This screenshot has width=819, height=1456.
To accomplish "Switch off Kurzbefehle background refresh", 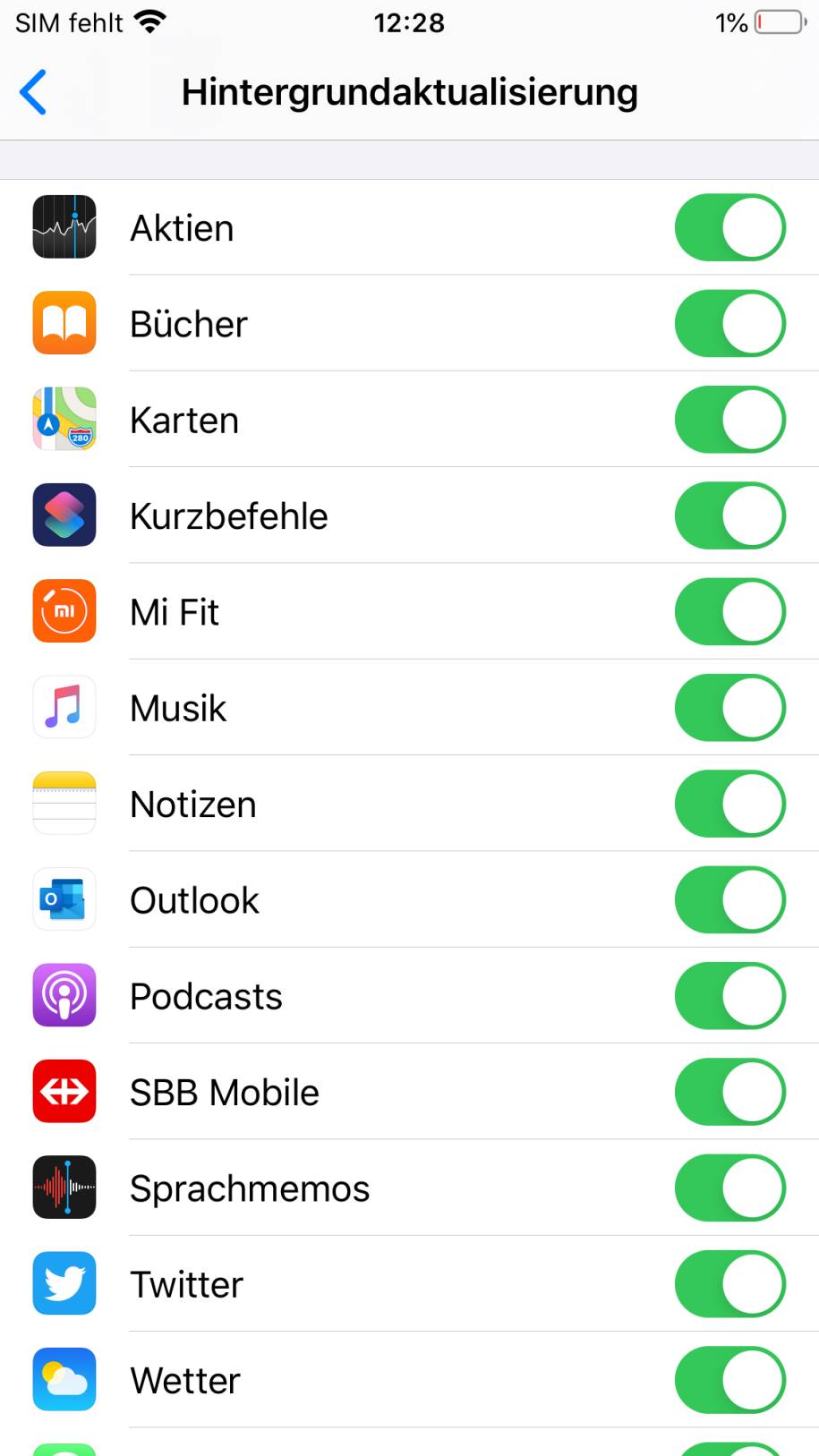I will tap(730, 515).
